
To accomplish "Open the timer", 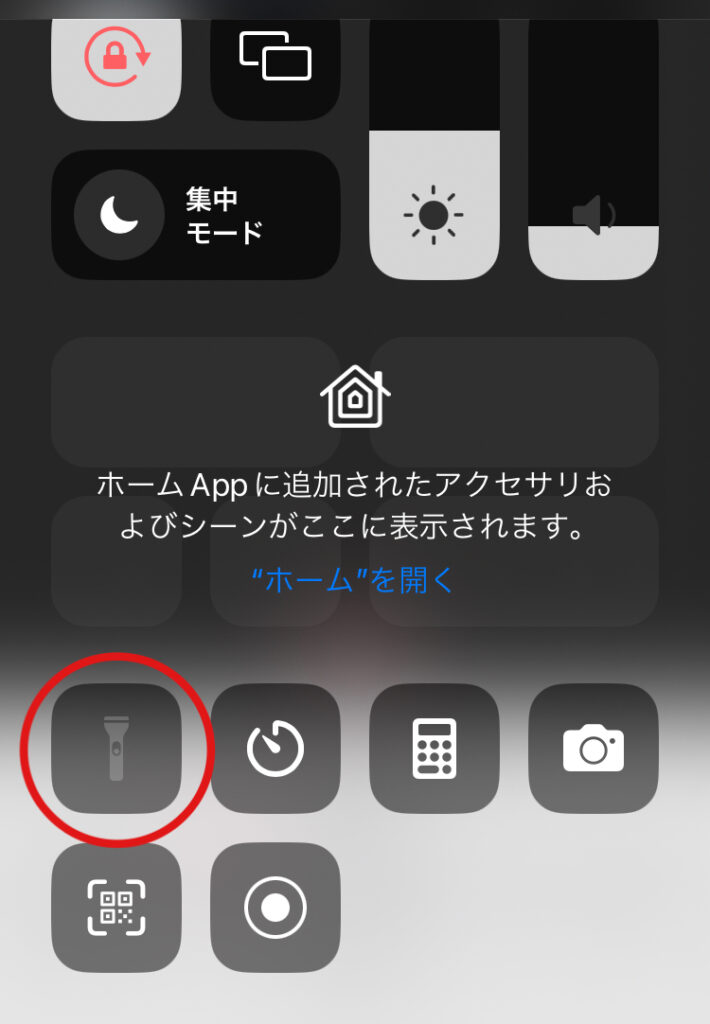I will point(275,748).
